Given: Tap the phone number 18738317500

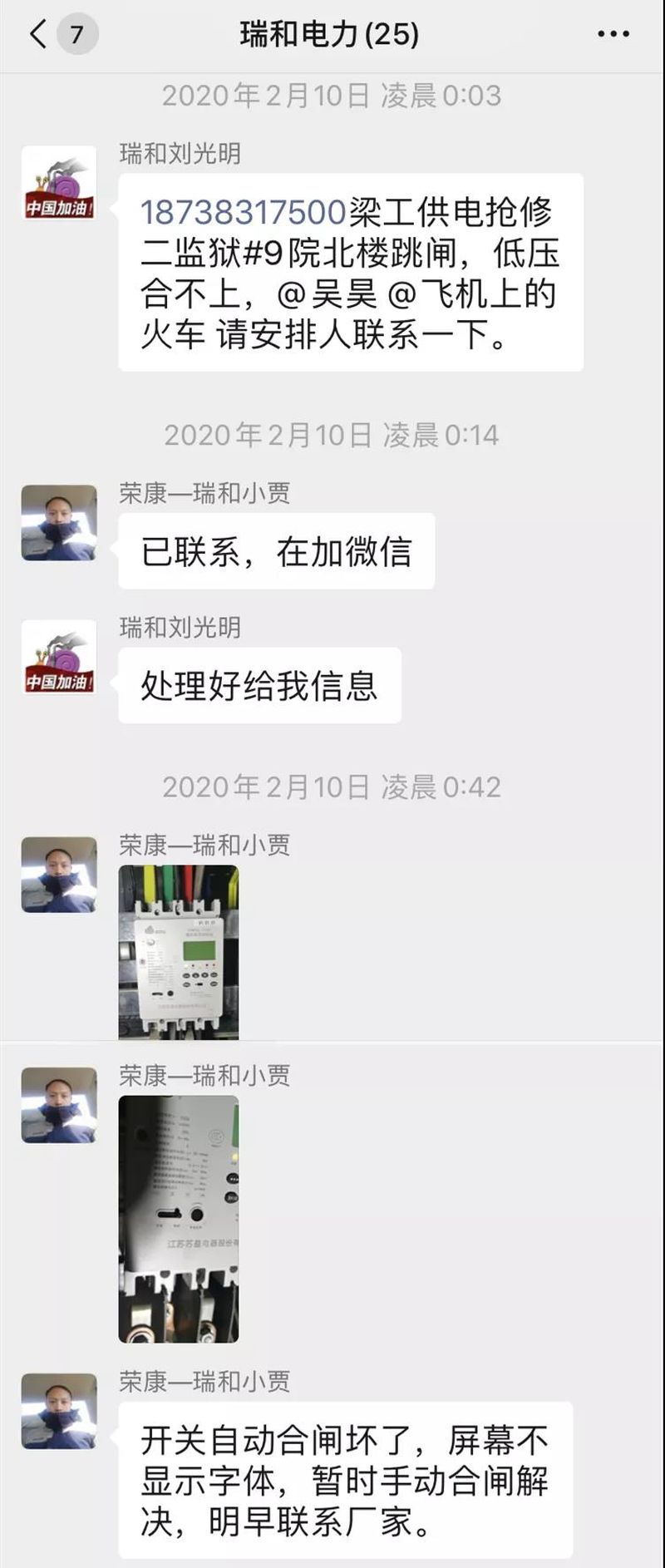Looking at the screenshot, I should (243, 213).
